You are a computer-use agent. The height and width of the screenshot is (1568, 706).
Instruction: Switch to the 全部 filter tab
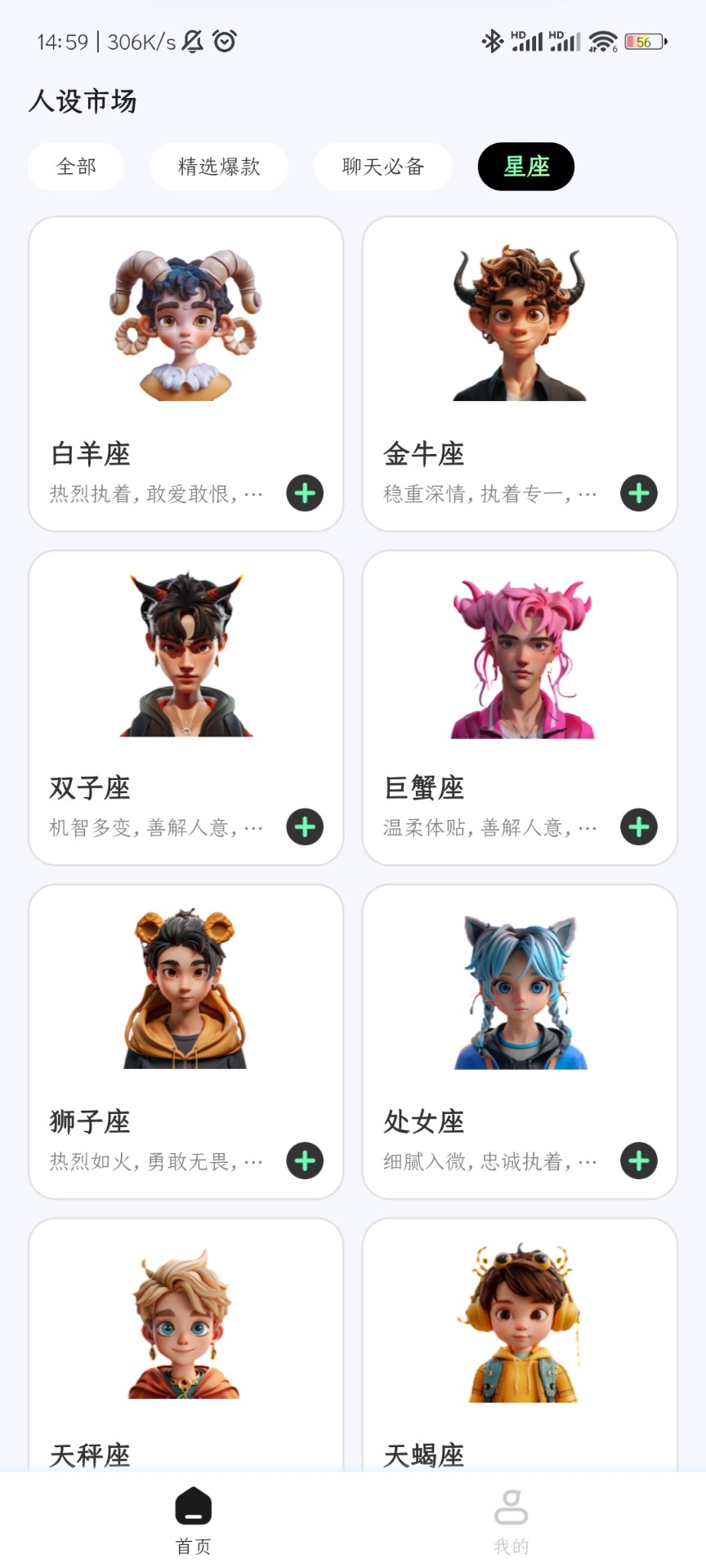pyautogui.click(x=76, y=167)
